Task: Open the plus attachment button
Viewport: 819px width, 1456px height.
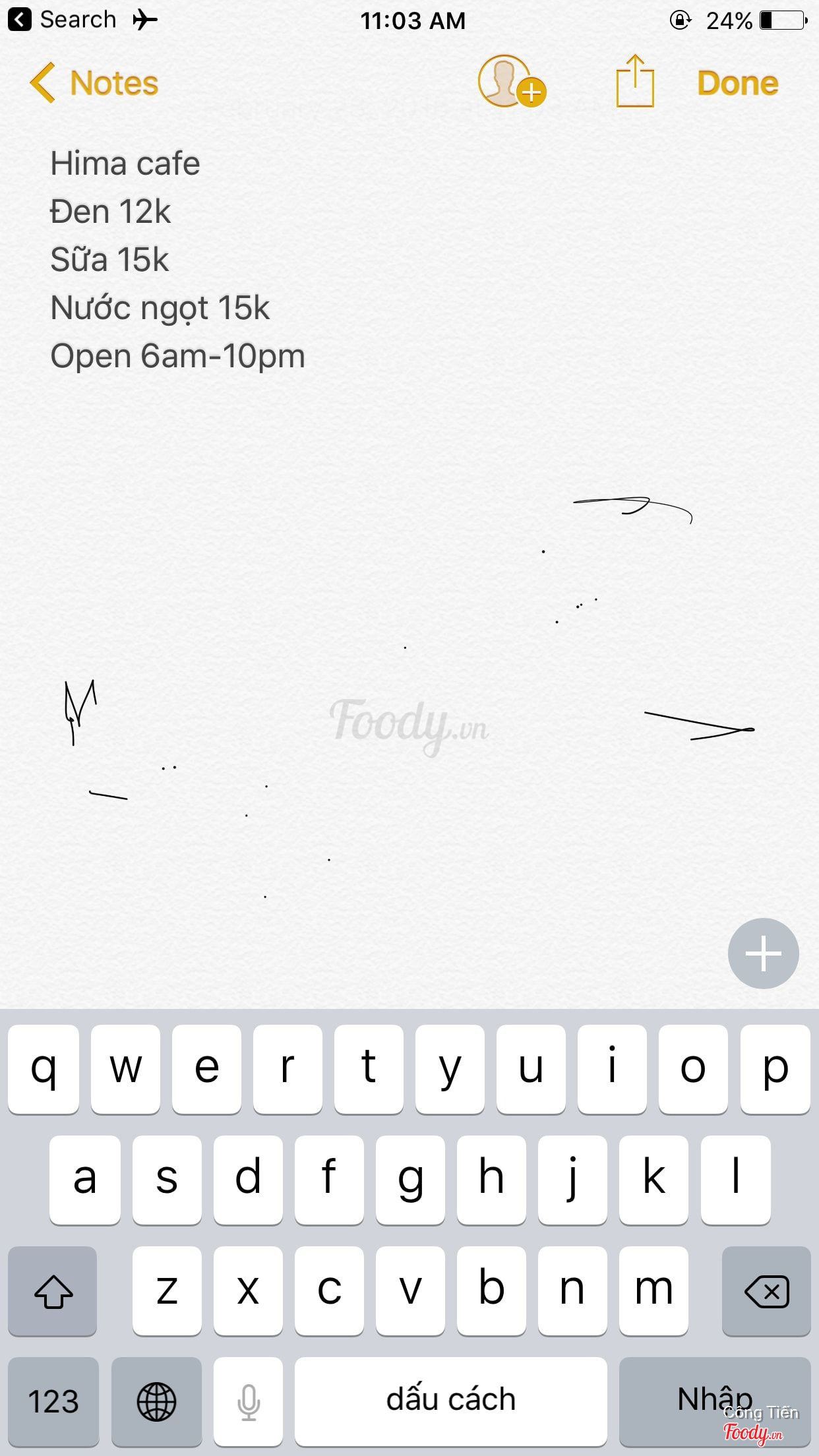Action: click(763, 953)
